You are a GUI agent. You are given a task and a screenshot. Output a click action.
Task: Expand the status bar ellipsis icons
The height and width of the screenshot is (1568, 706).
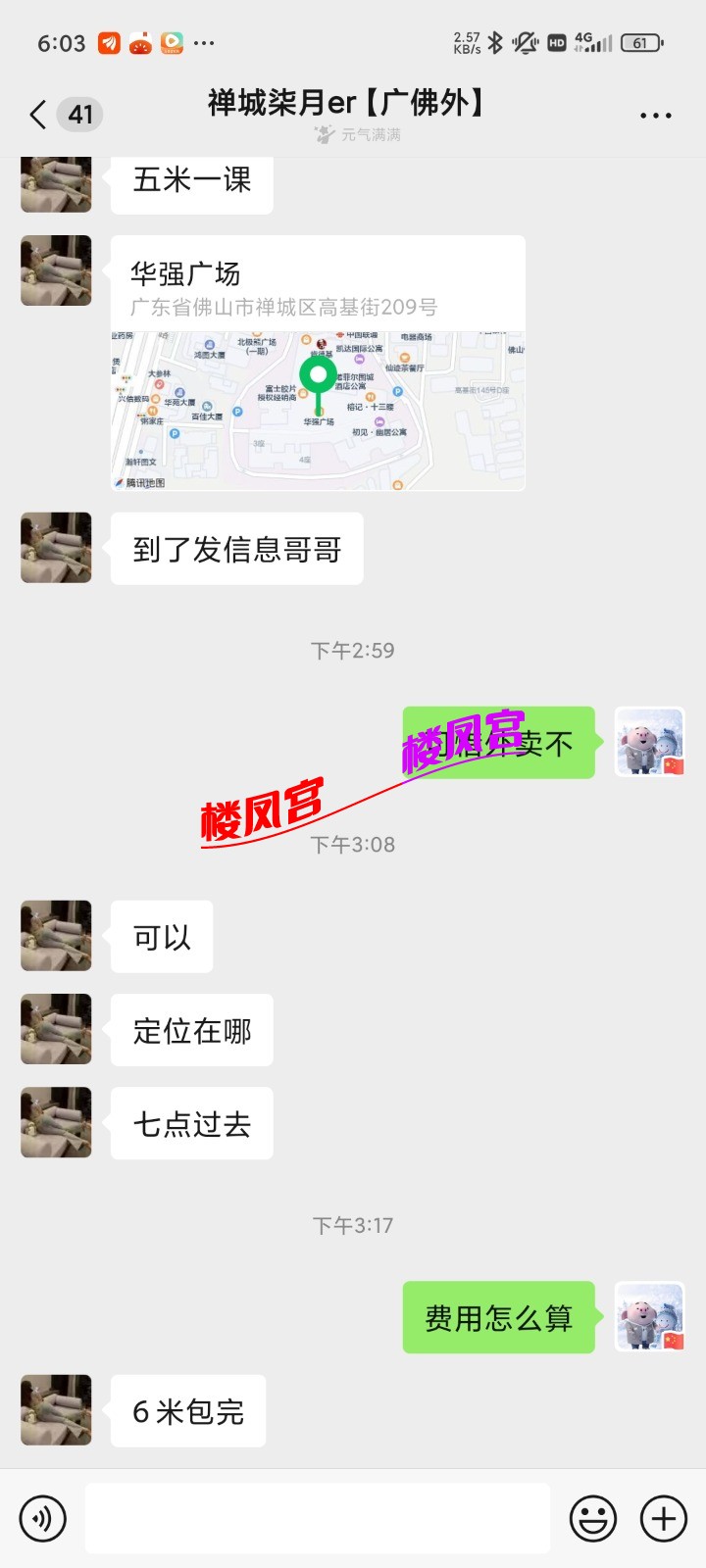point(203,43)
